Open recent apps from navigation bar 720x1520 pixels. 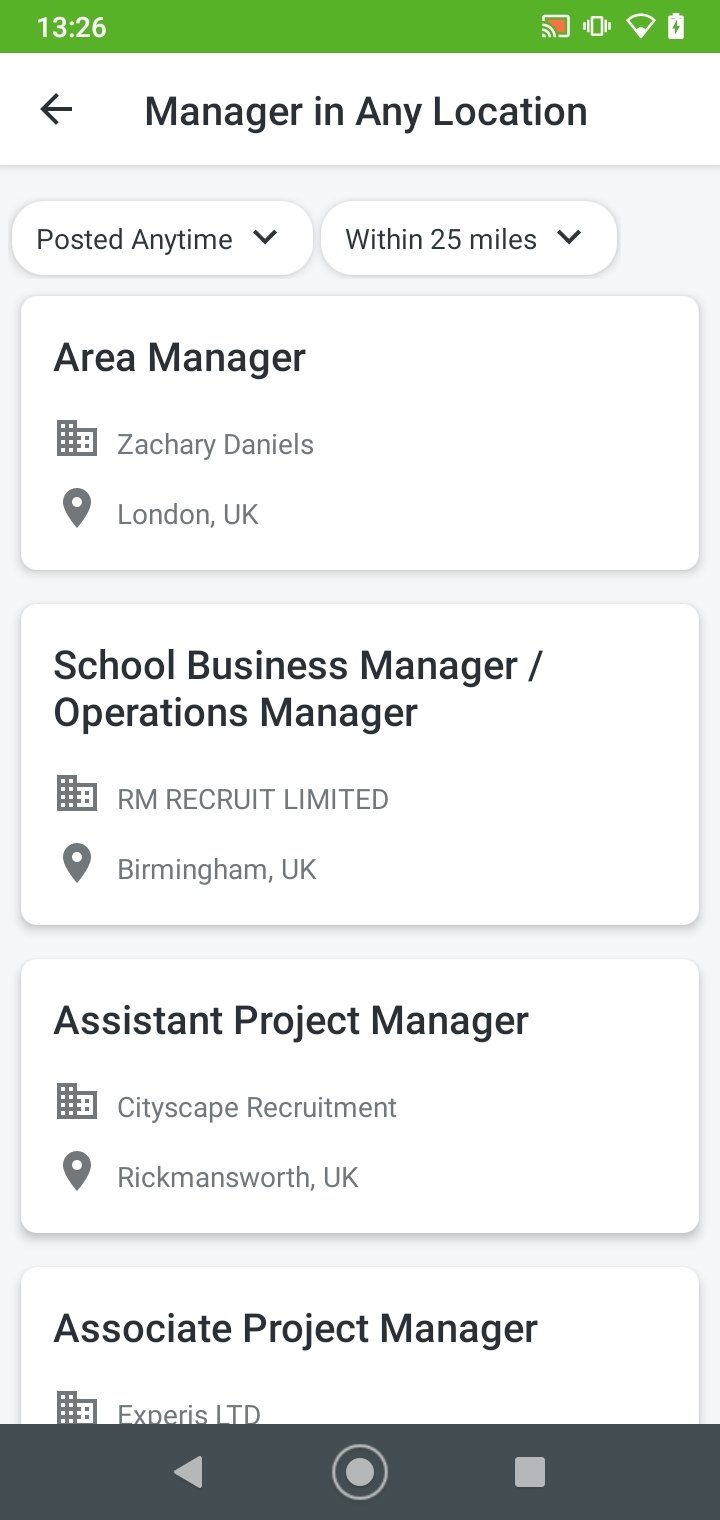(529, 1472)
